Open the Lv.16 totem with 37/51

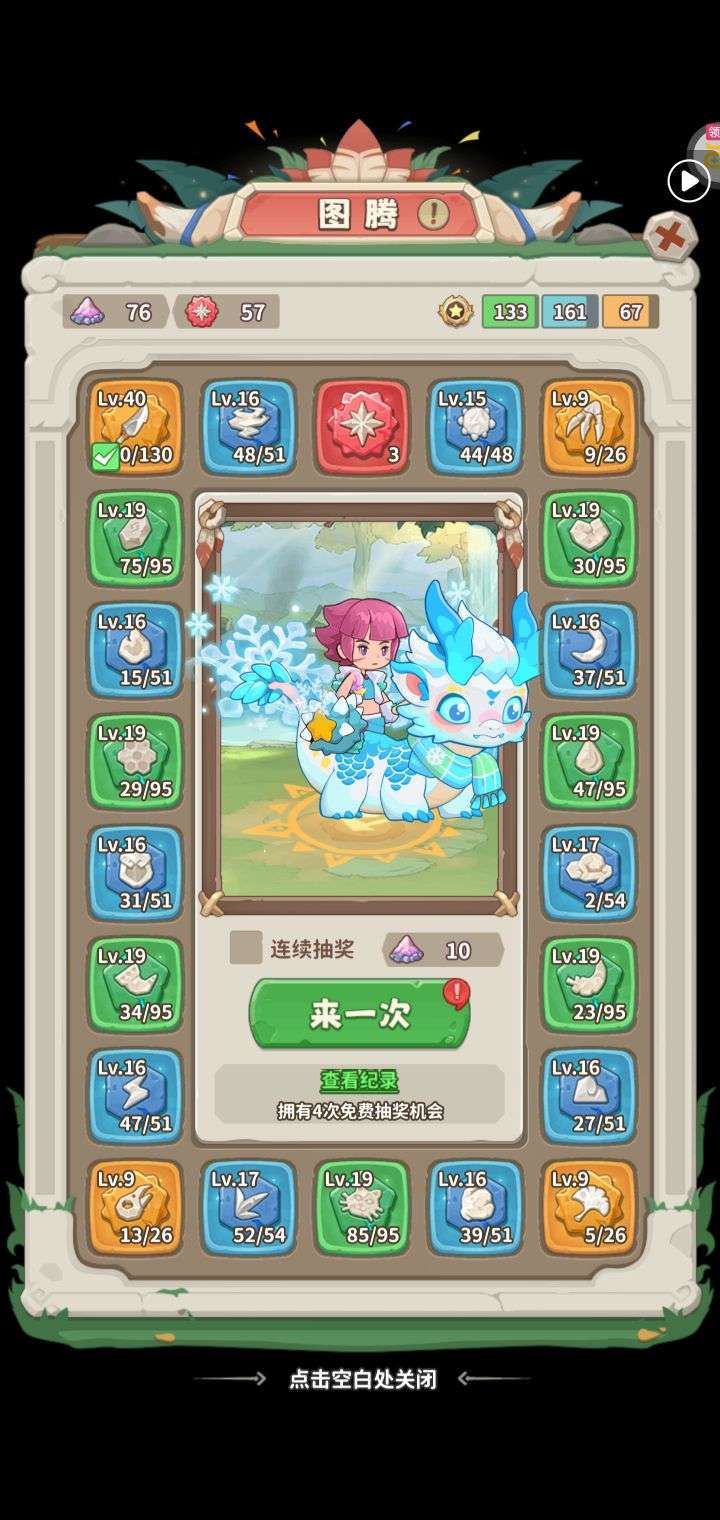589,650
